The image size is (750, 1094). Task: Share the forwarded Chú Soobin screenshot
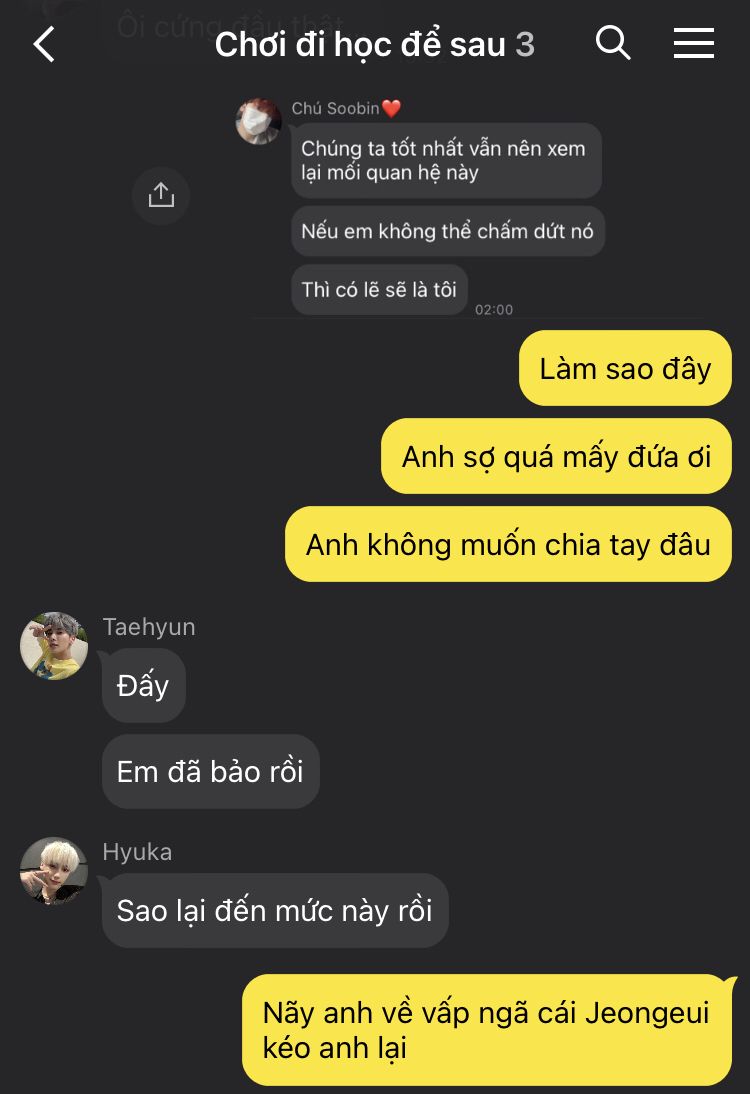coord(161,195)
